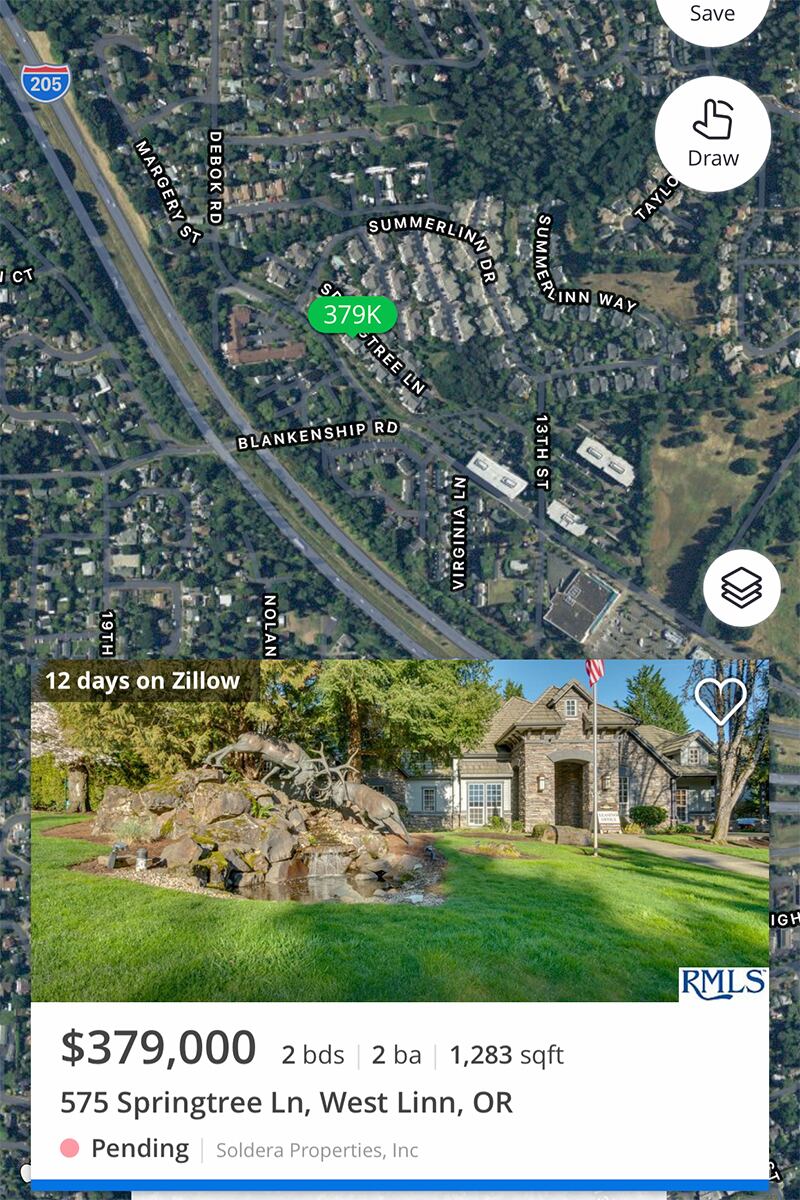Activate the Draw tool on the map

pyautogui.click(x=713, y=134)
